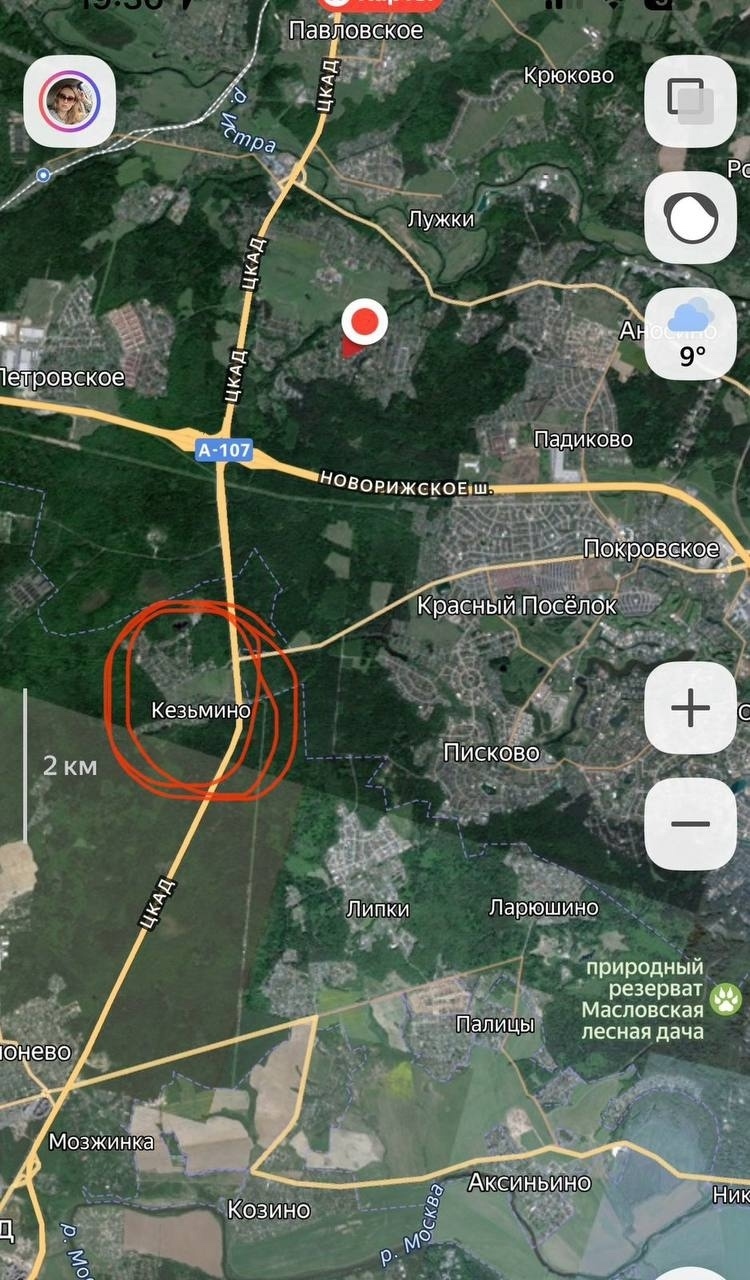Open the profile avatar

click(x=70, y=101)
